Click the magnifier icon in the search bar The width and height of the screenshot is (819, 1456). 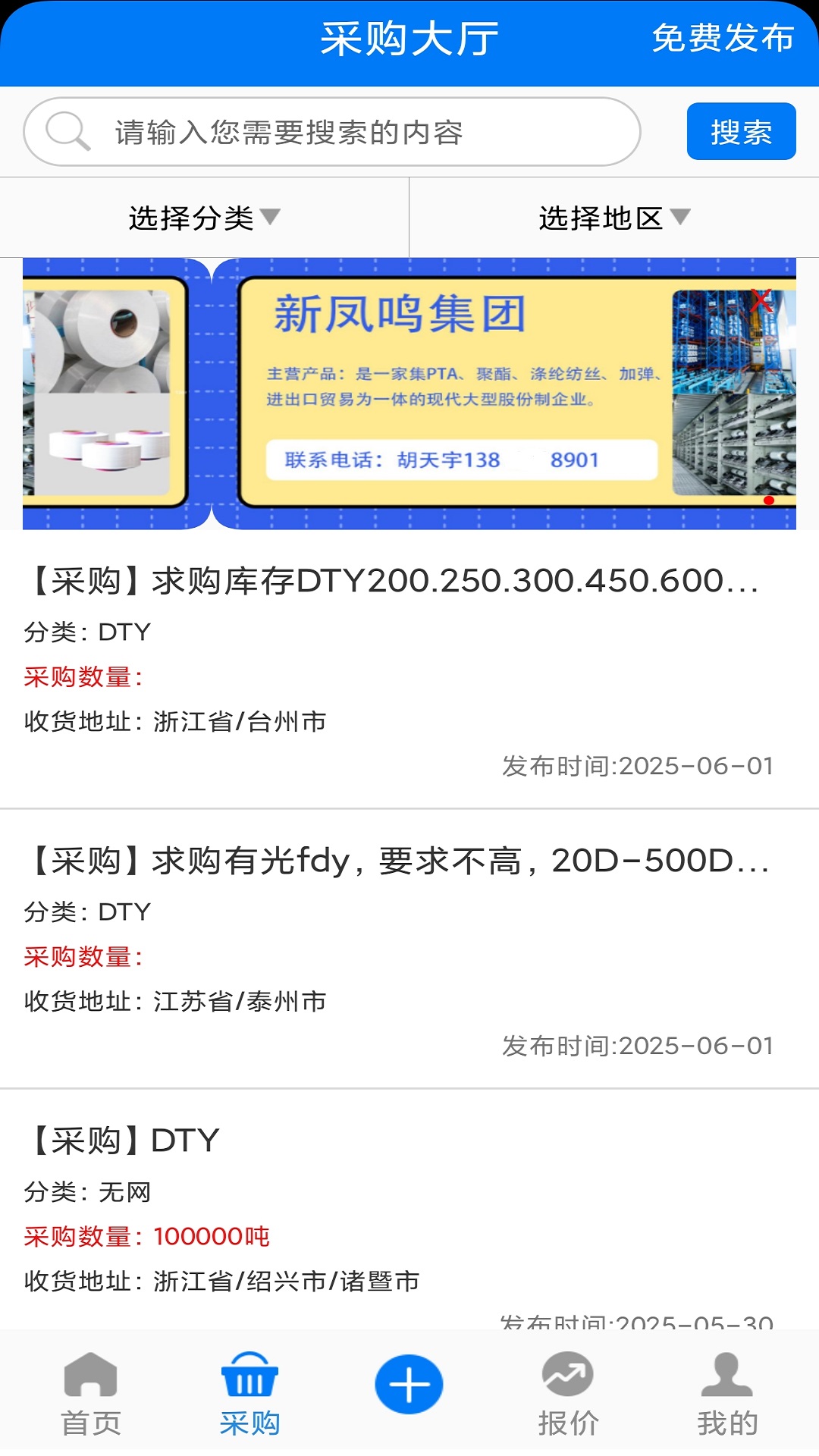click(x=67, y=130)
